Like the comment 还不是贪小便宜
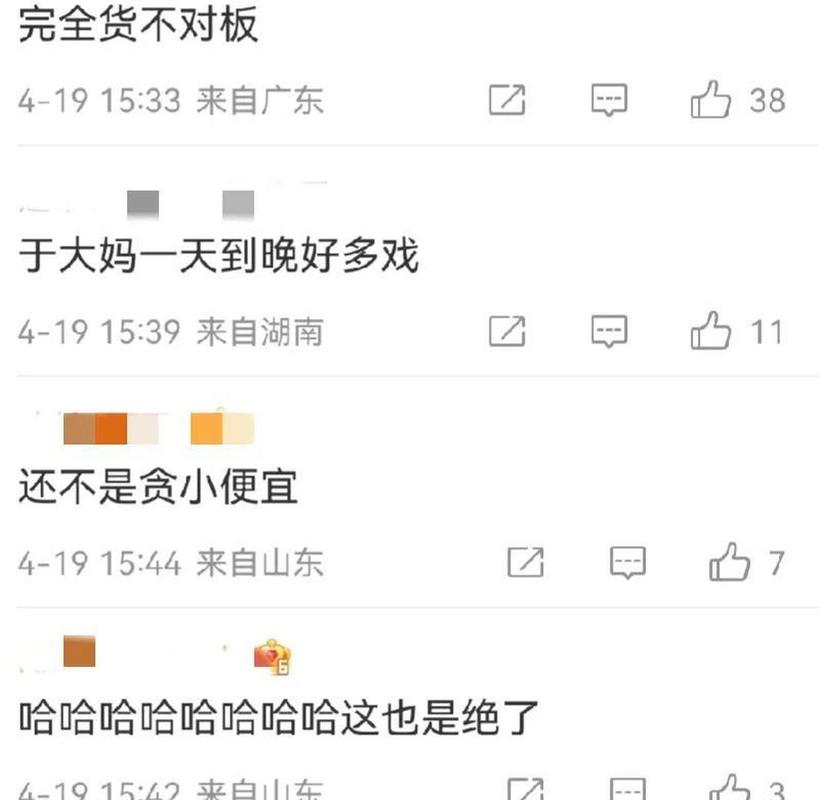This screenshot has height=800, width=819. [730, 563]
